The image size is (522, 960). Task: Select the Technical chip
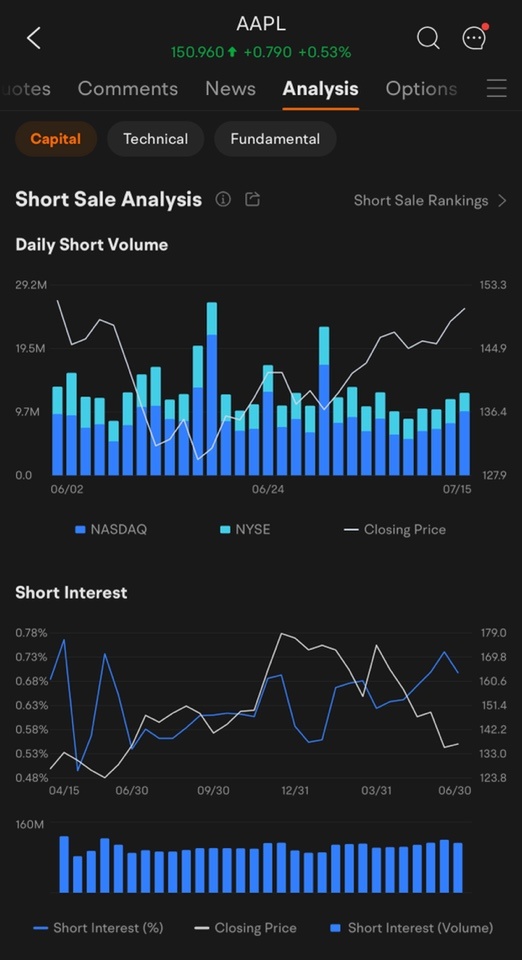[155, 139]
